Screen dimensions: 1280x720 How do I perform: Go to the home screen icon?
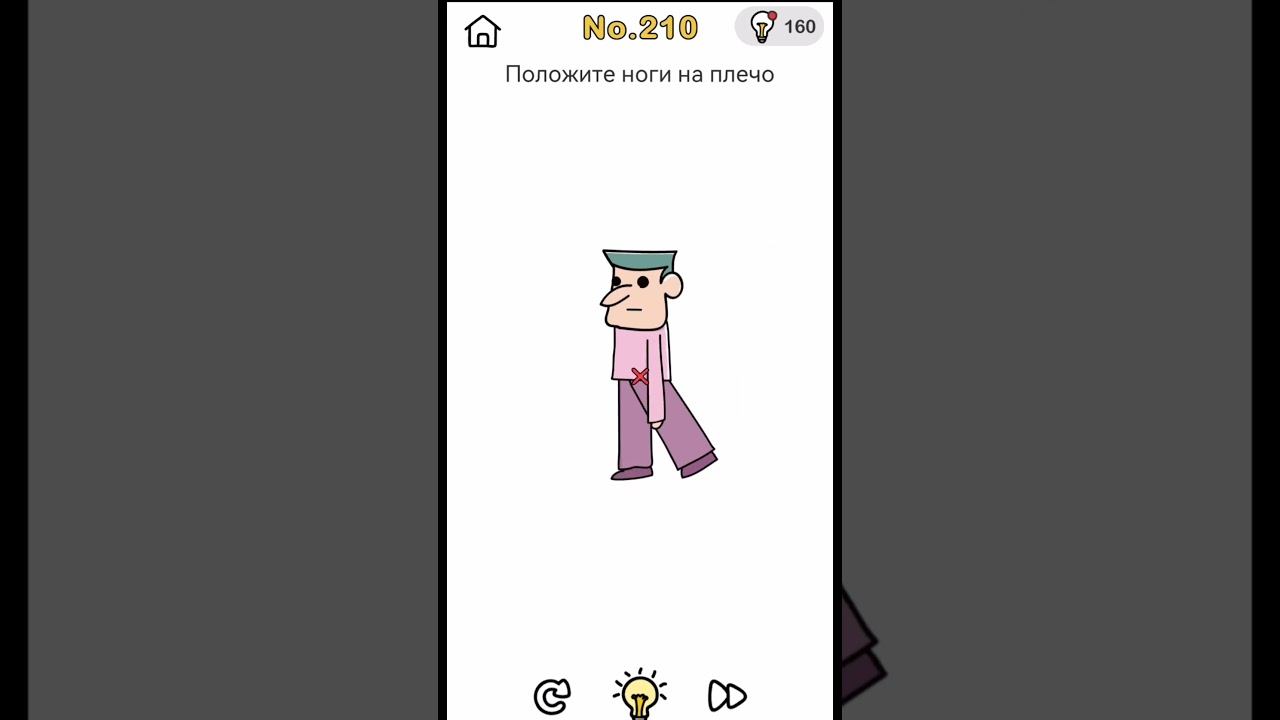482,31
